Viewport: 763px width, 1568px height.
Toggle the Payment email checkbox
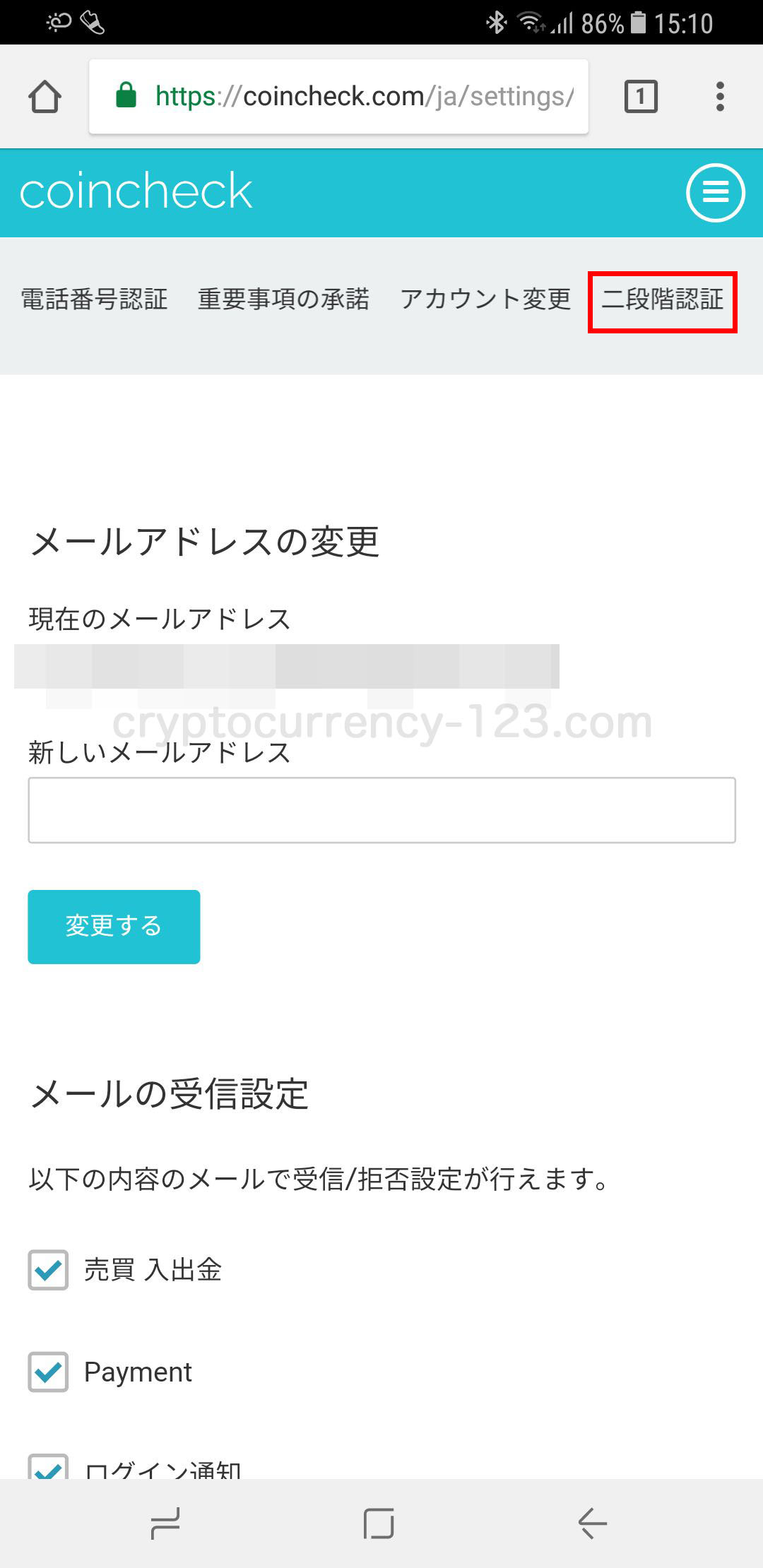click(x=48, y=1372)
